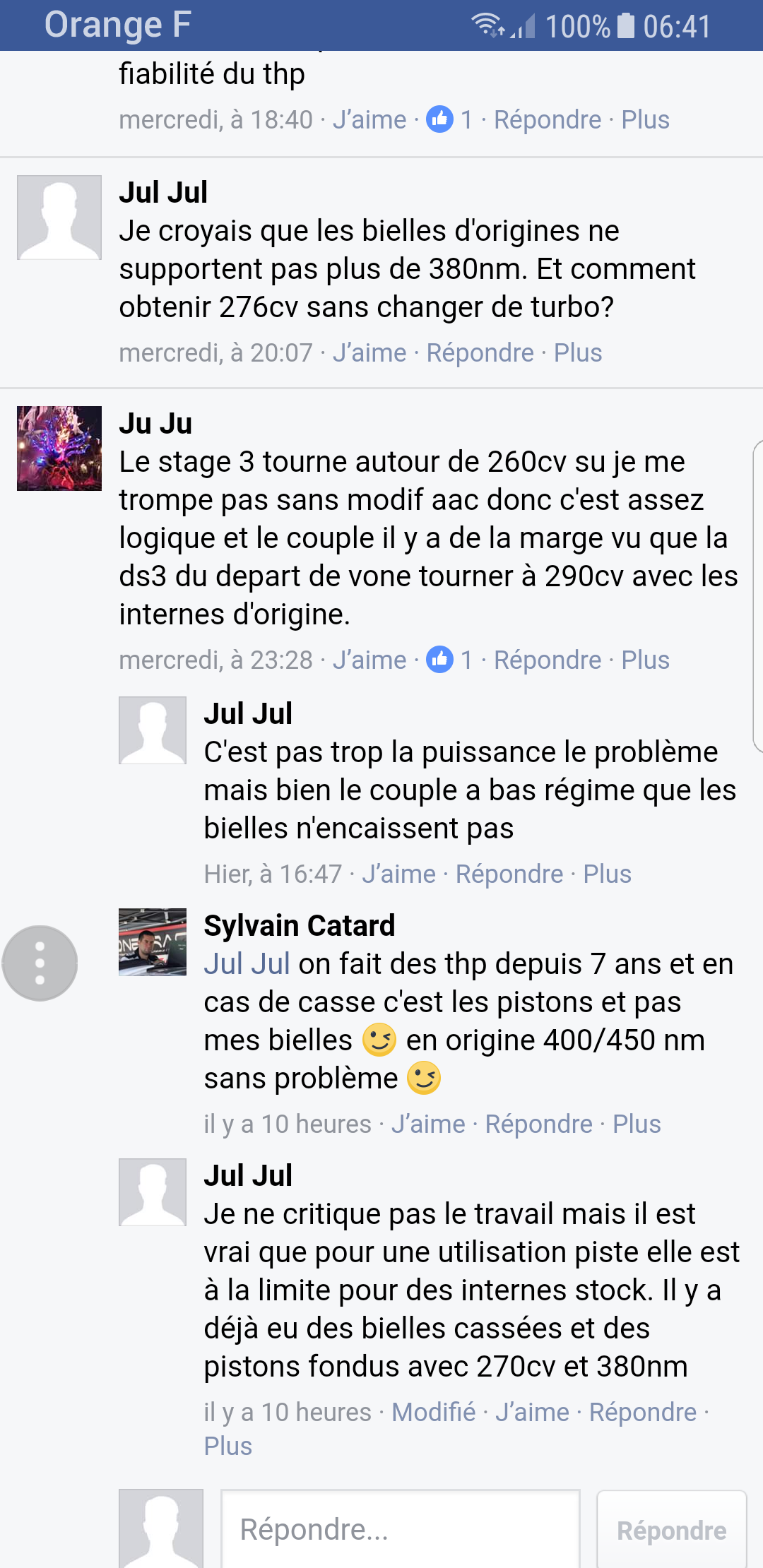This screenshot has height=1568, width=763.
Task: Like Jul Jul's reply from Hier 16:47
Action: click(x=398, y=874)
